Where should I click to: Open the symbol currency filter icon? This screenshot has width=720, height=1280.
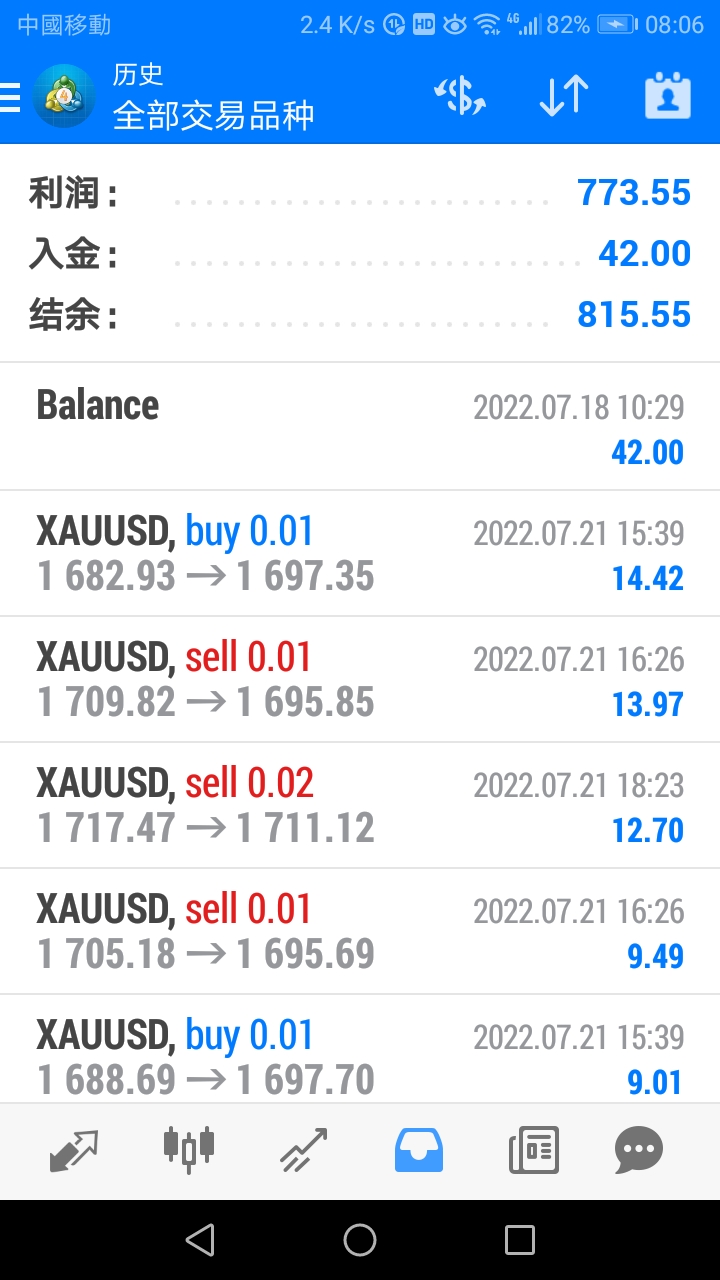tap(458, 96)
